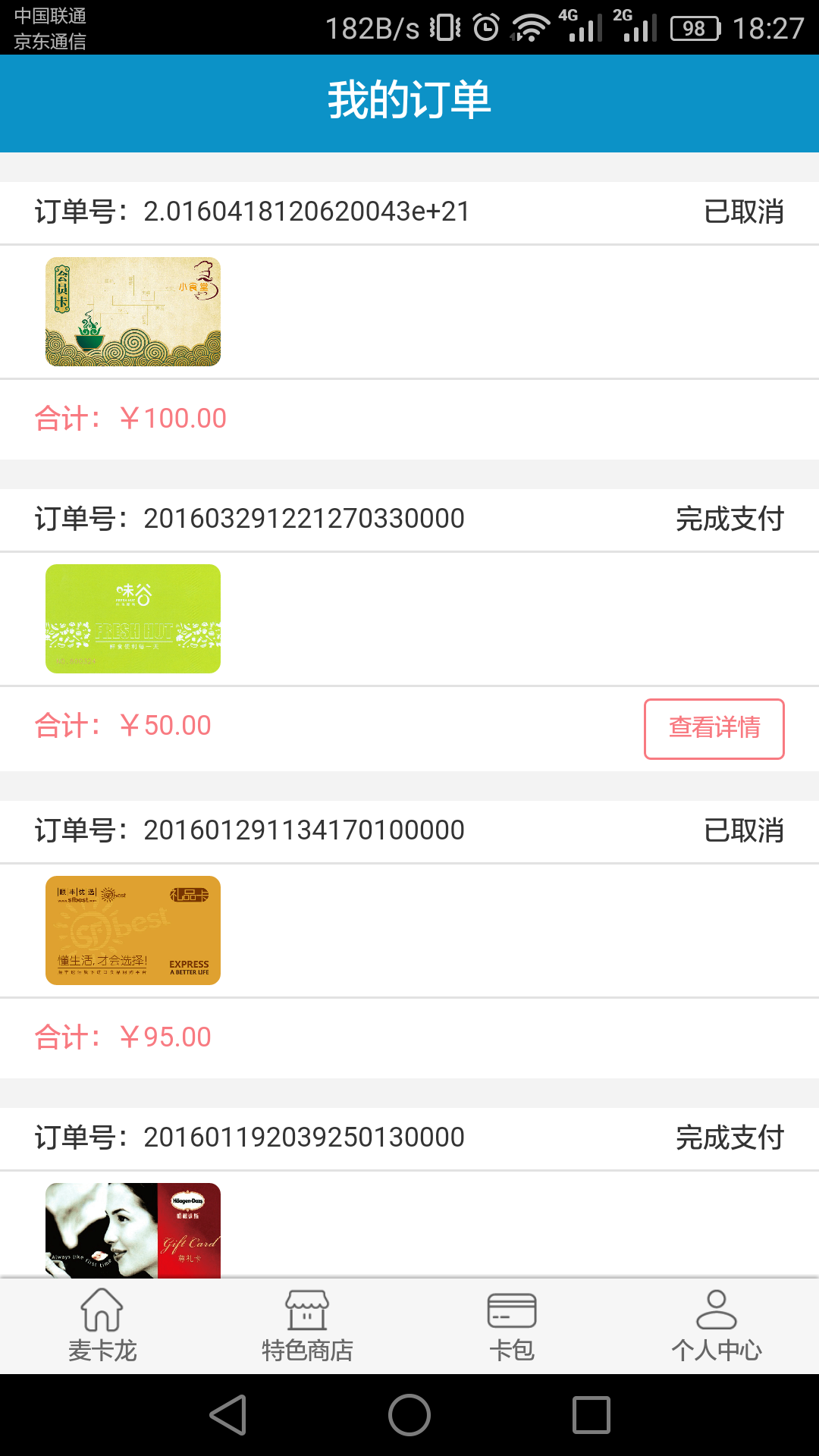
Task: Tap the system home button
Action: [409, 1415]
